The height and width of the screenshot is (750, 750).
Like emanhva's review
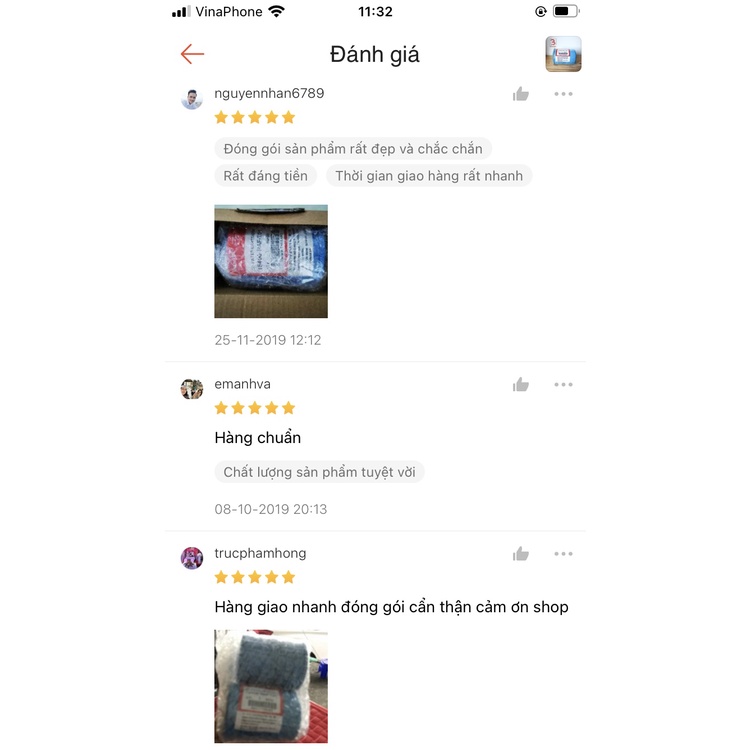click(x=521, y=385)
